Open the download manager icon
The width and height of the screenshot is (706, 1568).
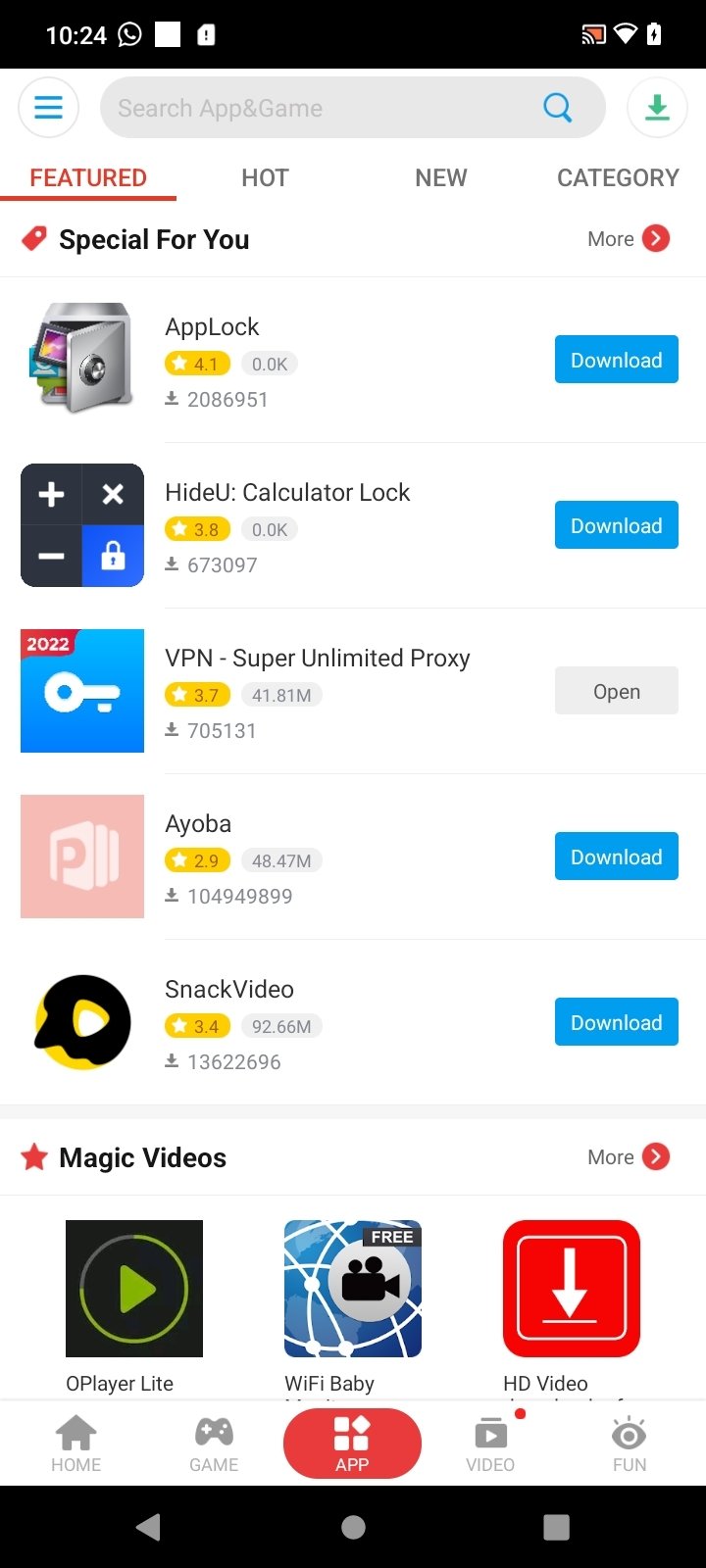(657, 108)
